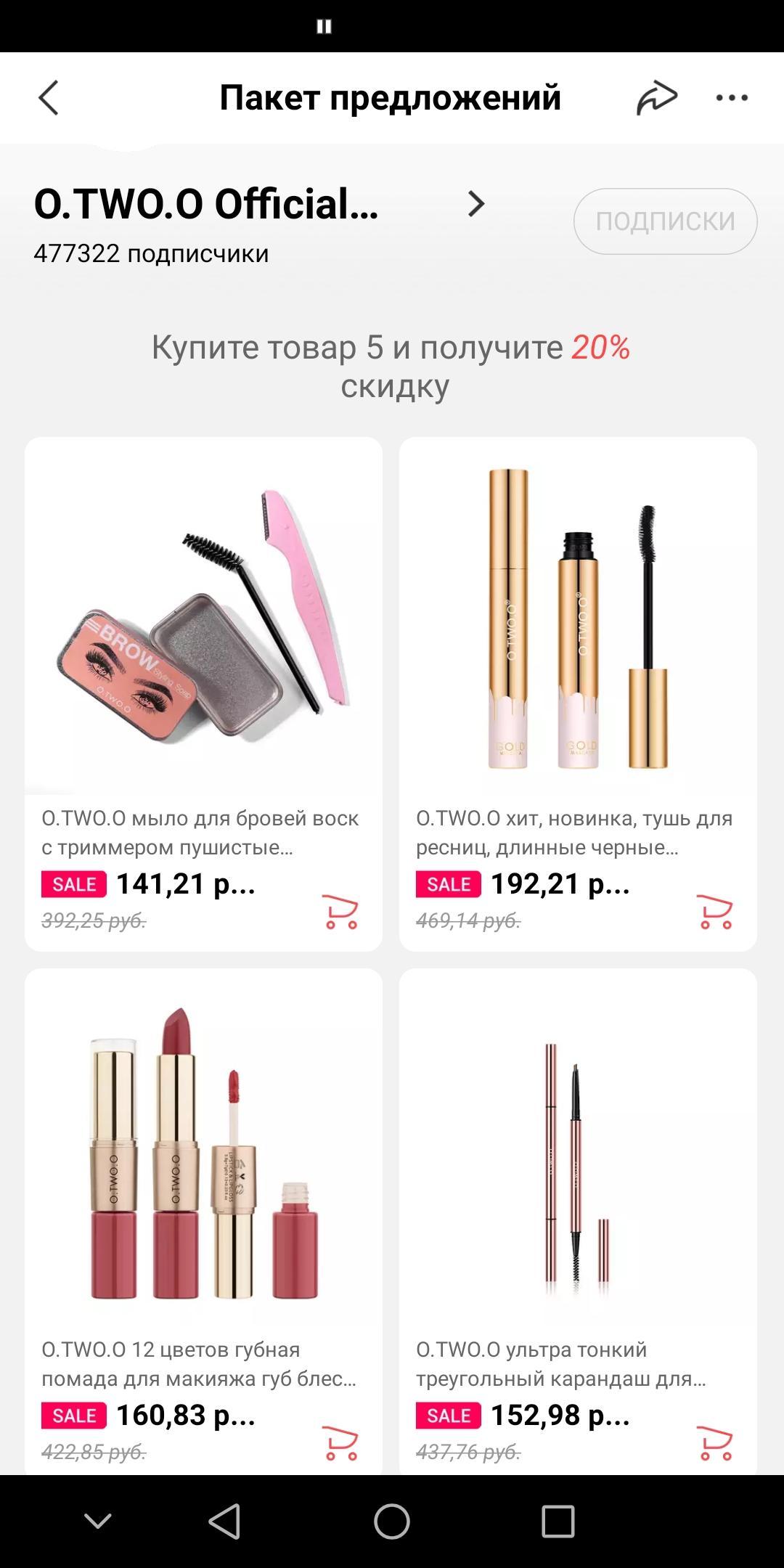
Task: Open the eyebrow soap wax product card
Action: click(x=203, y=694)
